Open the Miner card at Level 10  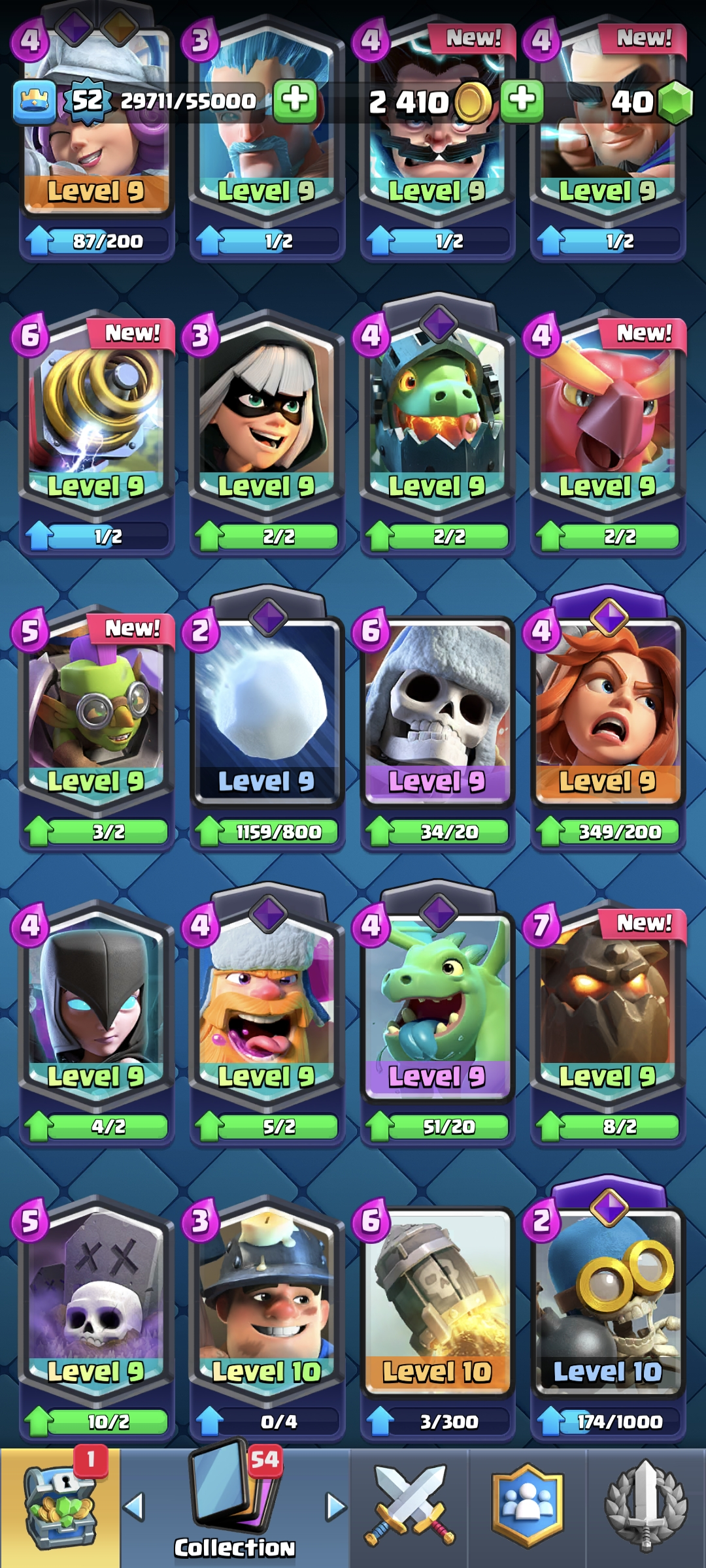267,1300
